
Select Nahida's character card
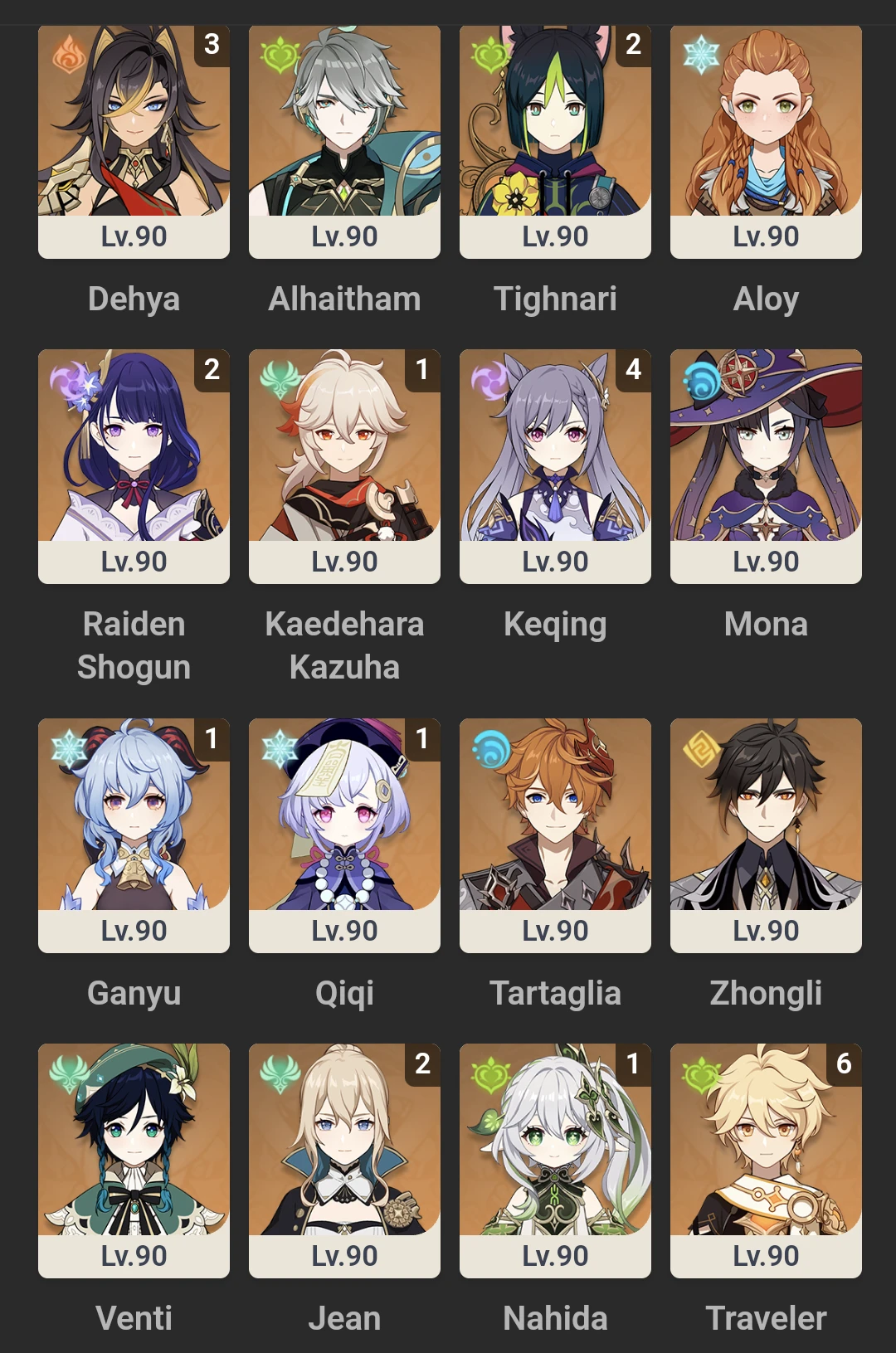click(555, 1160)
